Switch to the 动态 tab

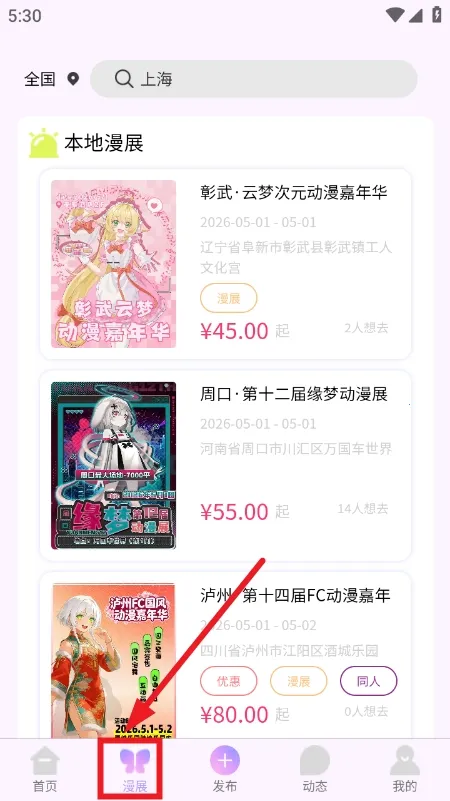315,769
